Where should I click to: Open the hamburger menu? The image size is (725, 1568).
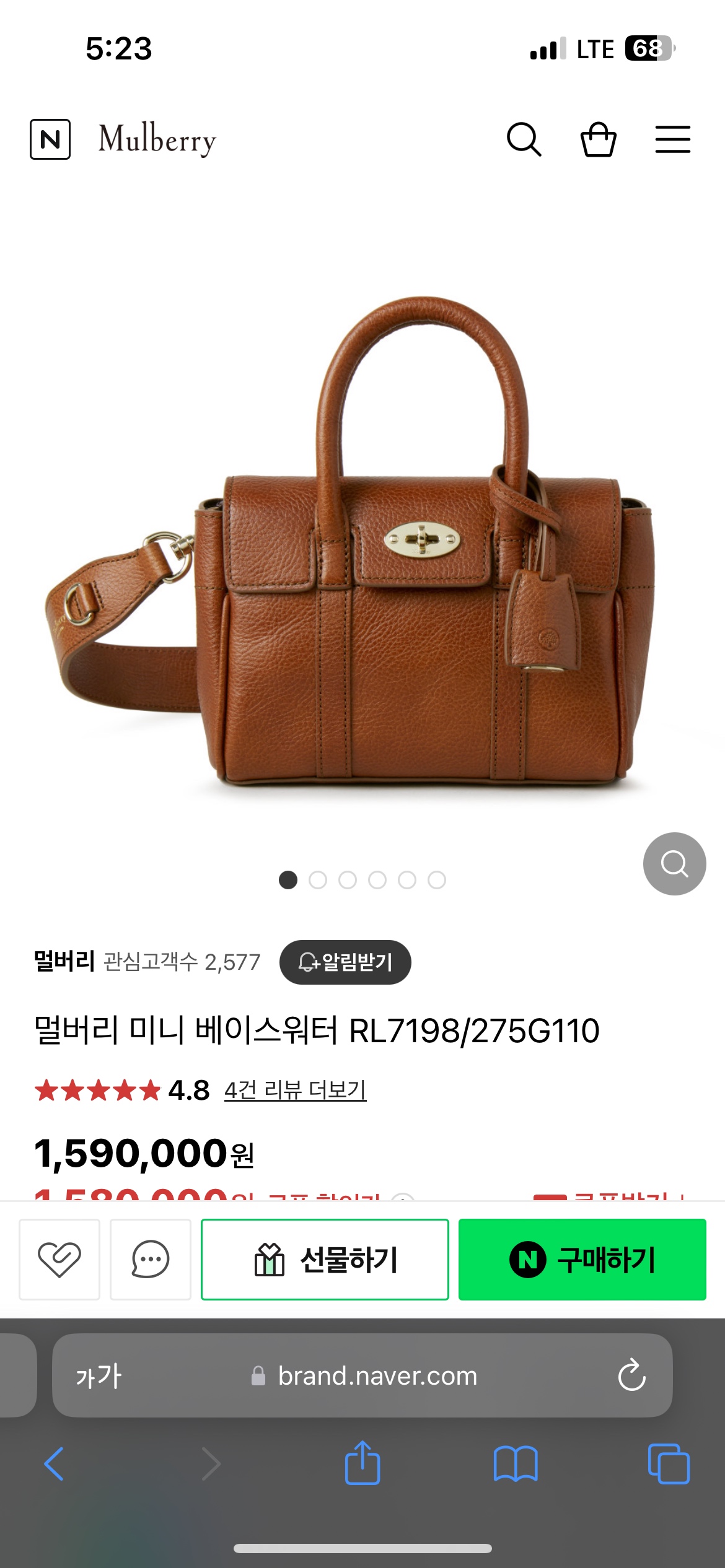672,139
